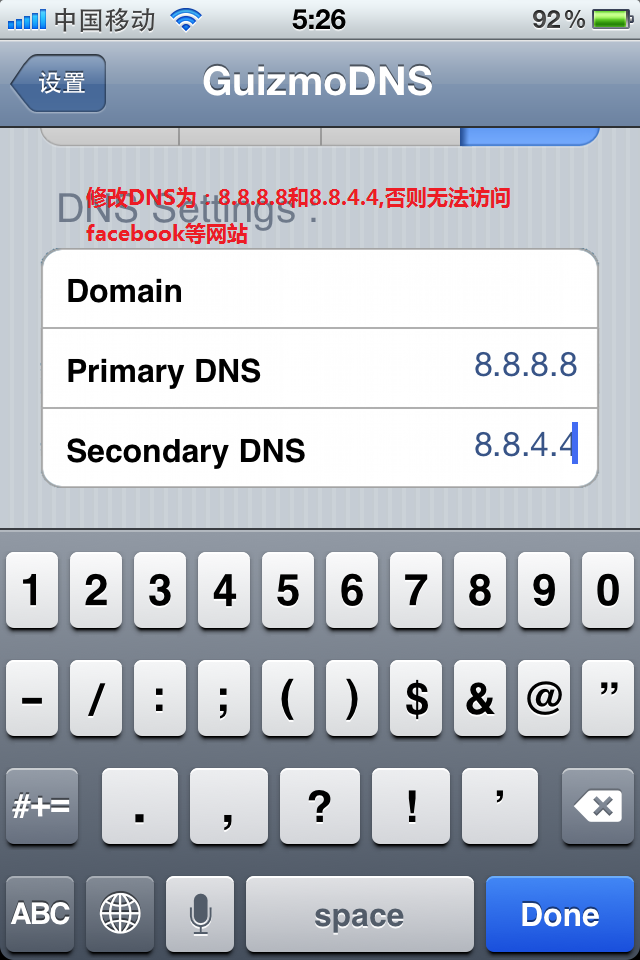Image resolution: width=640 pixels, height=960 pixels.
Task: Tap Done on the keyboard
Action: pos(559,913)
